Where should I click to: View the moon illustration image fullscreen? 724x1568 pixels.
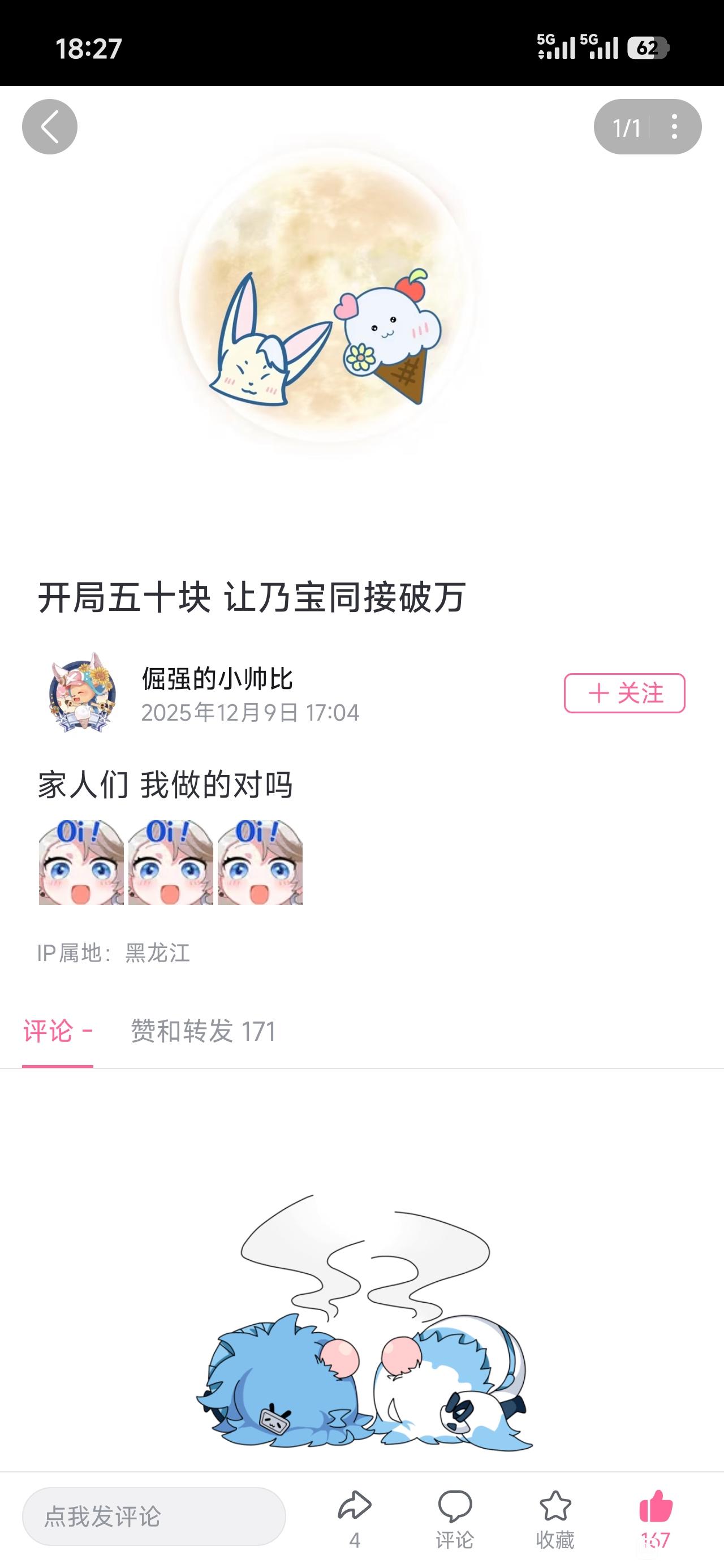pos(329,298)
